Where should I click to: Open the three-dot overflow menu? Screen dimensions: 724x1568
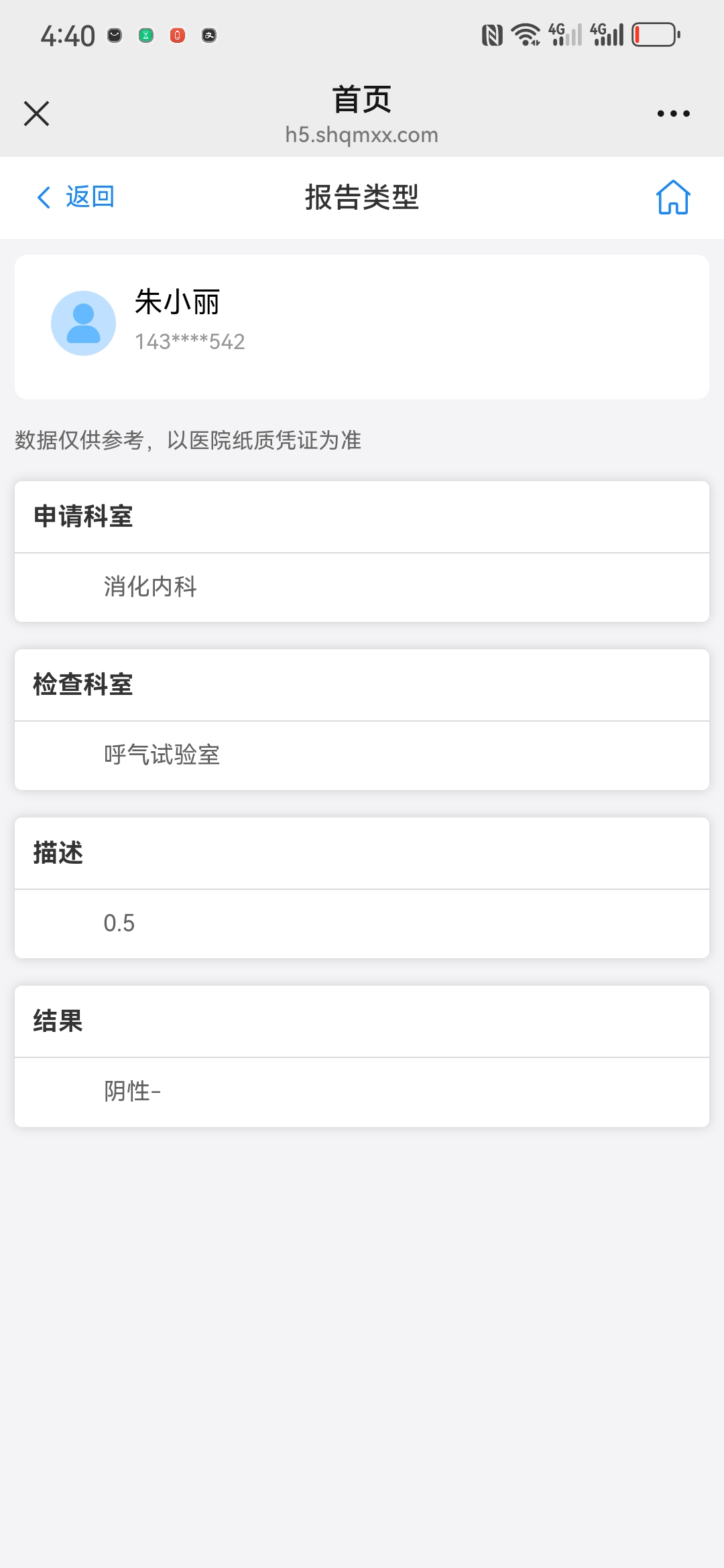point(673,113)
